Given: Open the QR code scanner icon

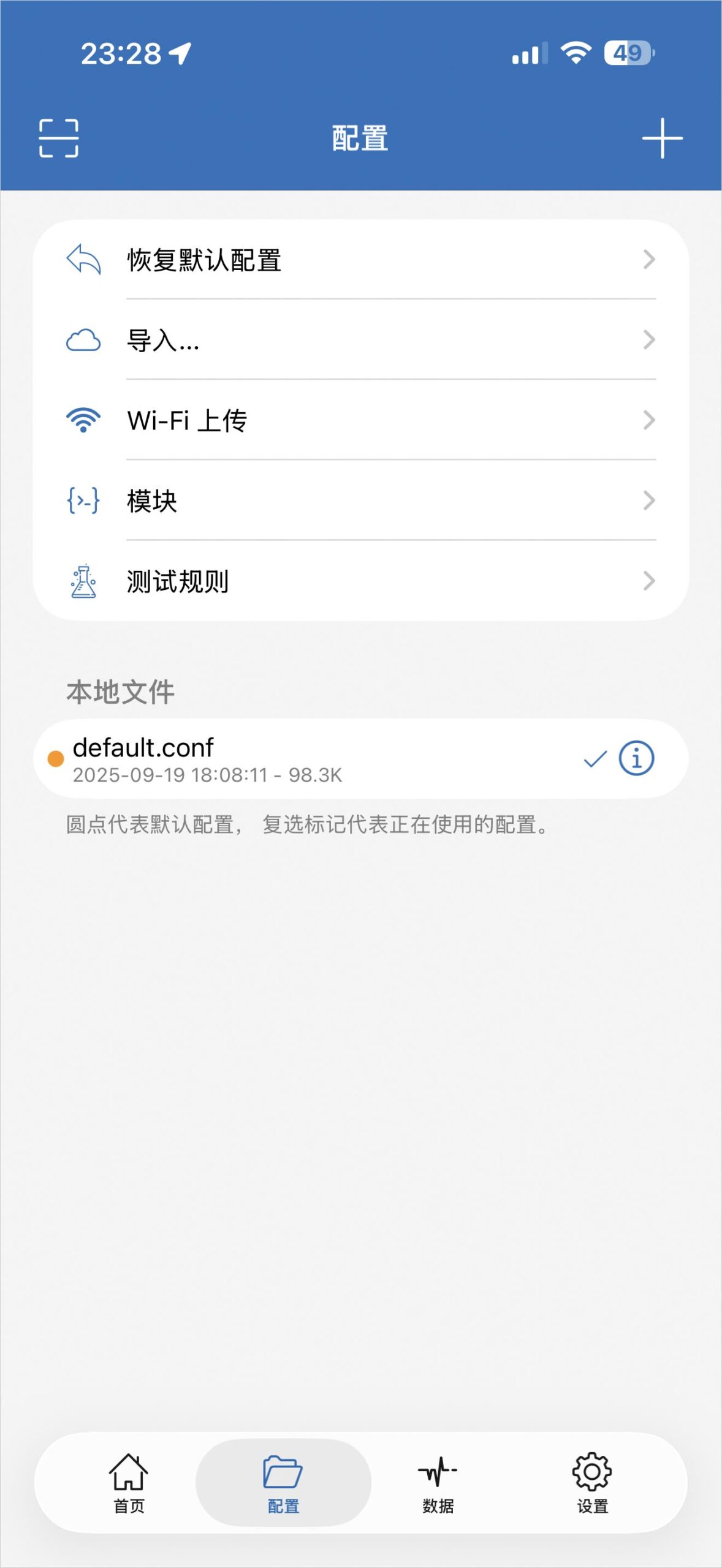Looking at the screenshot, I should tap(59, 138).
